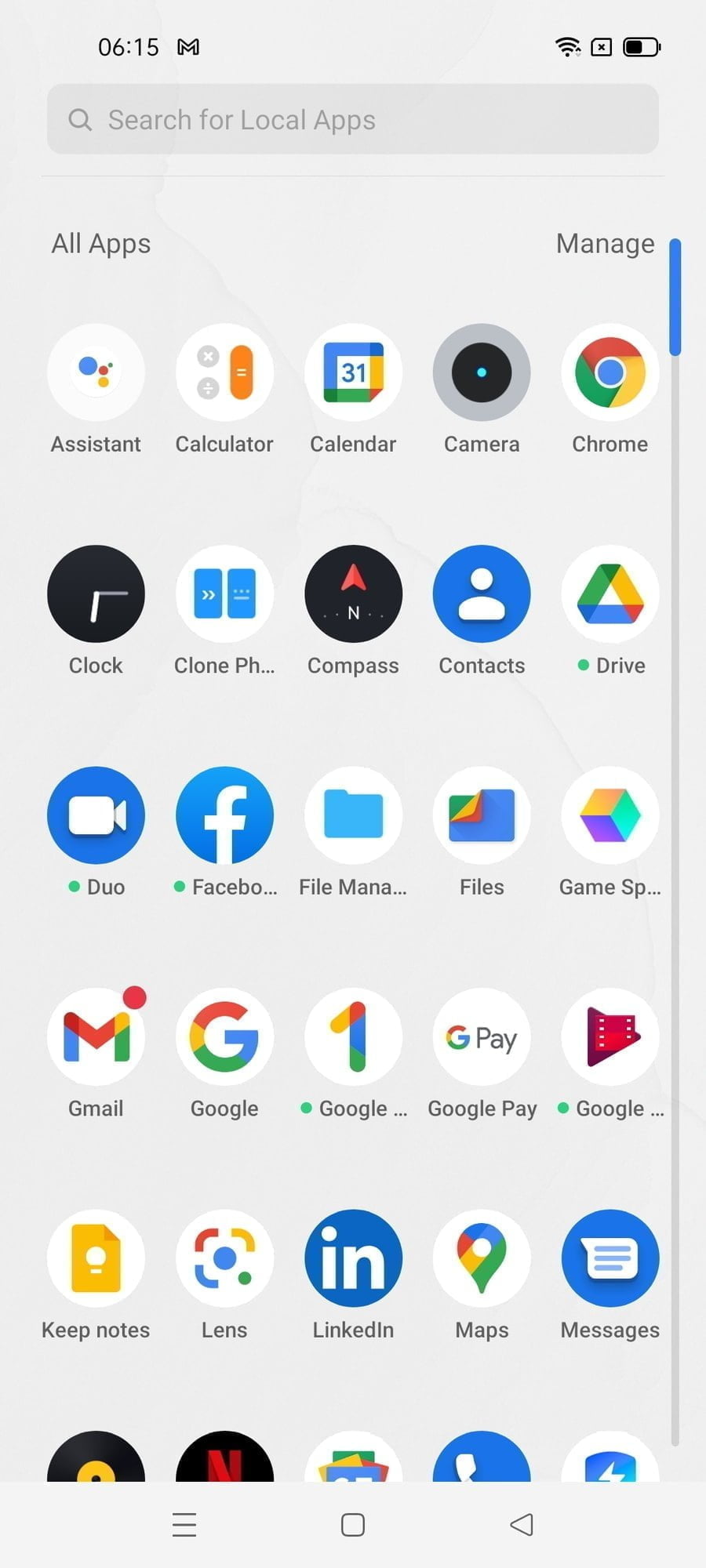Launch the Camera app
The height and width of the screenshot is (1568, 706).
482,372
